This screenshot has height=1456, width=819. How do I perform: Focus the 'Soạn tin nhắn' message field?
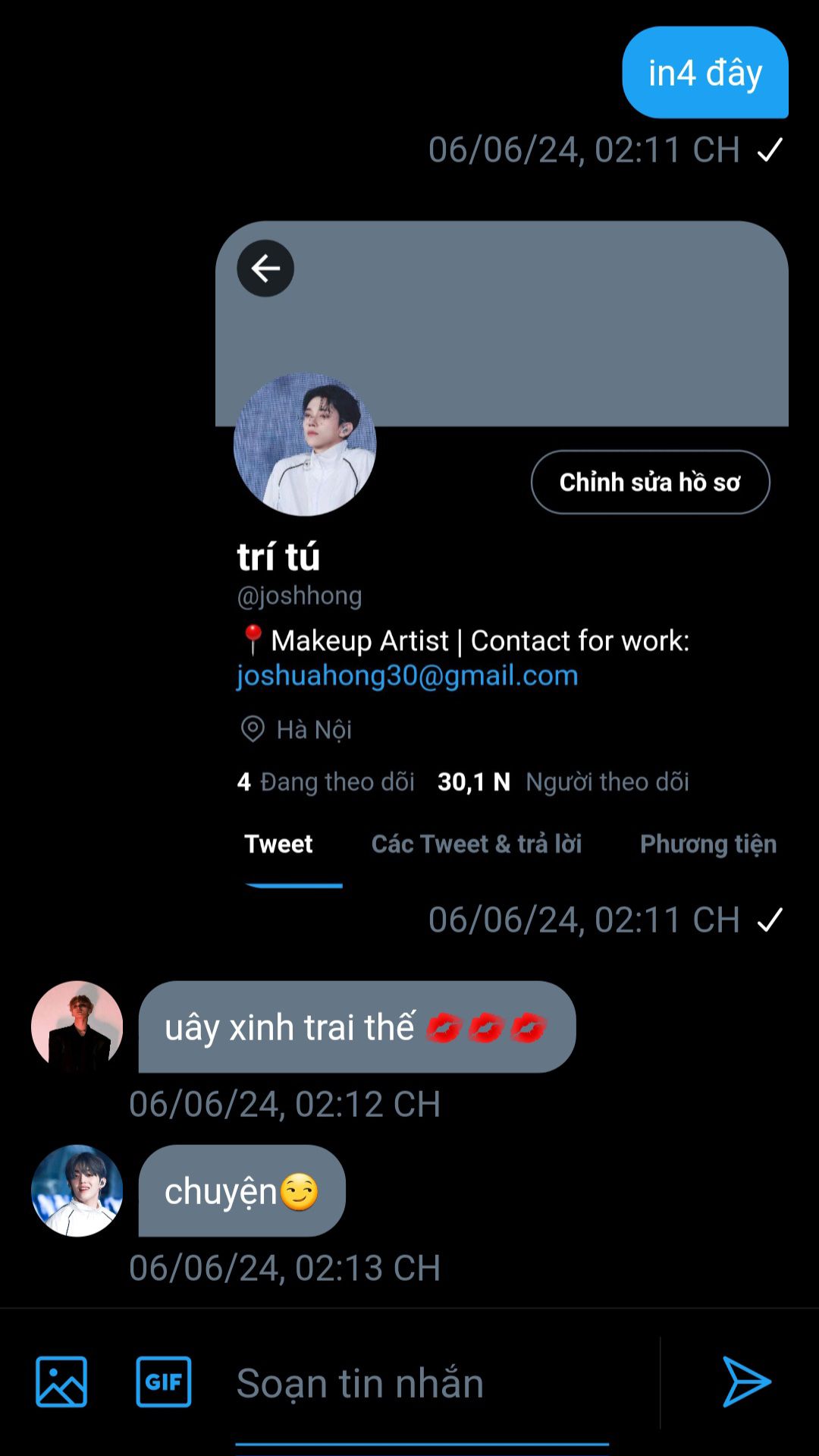(422, 1383)
